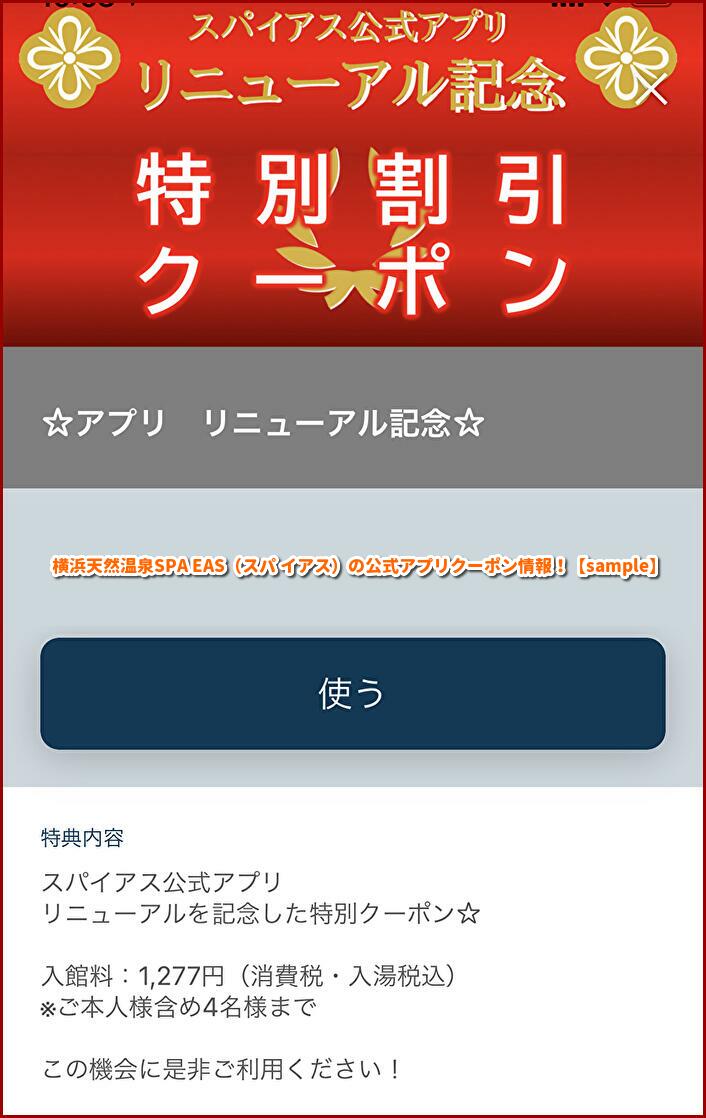
Task: Tap the 使う button to use coupon
Action: [353, 694]
